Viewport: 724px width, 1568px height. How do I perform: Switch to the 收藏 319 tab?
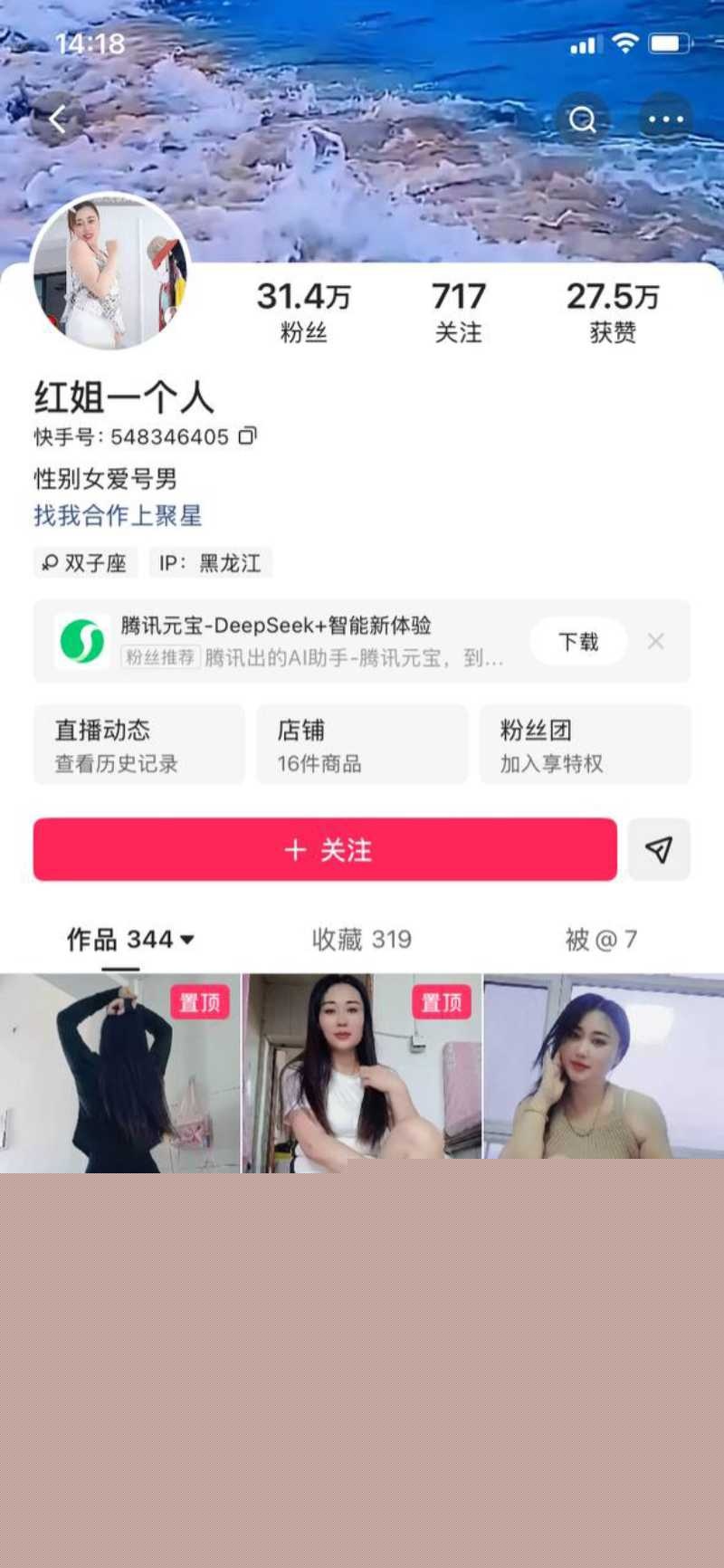coord(362,940)
